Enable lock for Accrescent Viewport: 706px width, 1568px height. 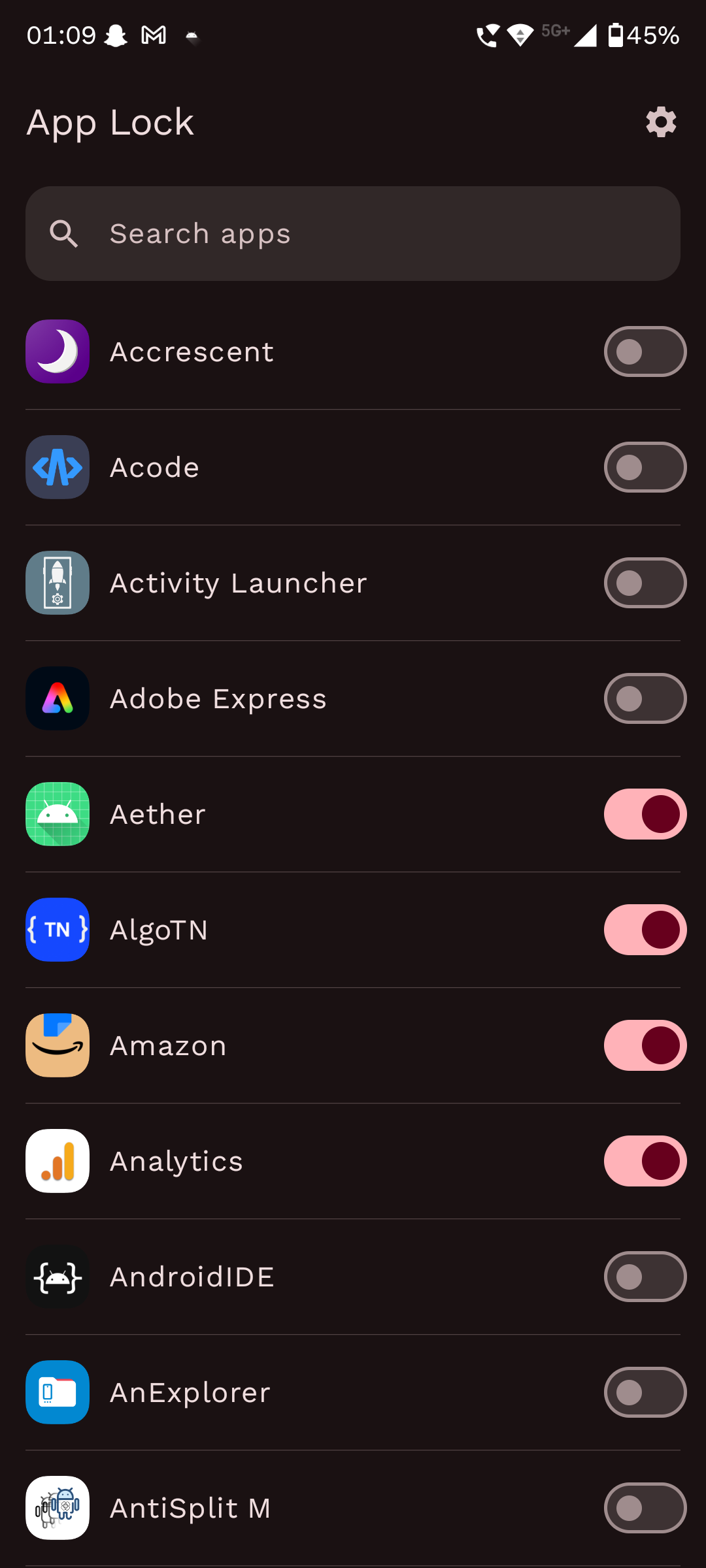pos(645,351)
